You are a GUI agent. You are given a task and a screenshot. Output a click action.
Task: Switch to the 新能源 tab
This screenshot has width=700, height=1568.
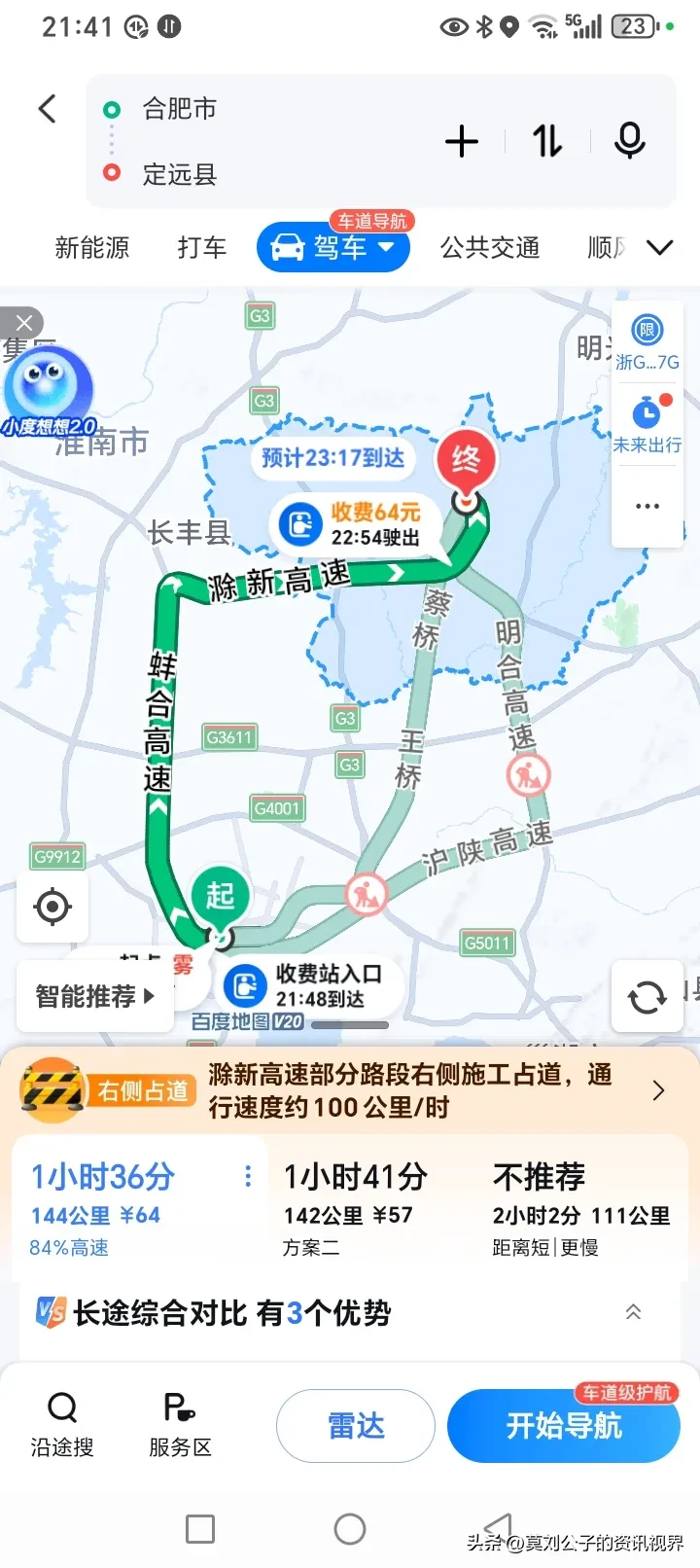click(x=92, y=248)
